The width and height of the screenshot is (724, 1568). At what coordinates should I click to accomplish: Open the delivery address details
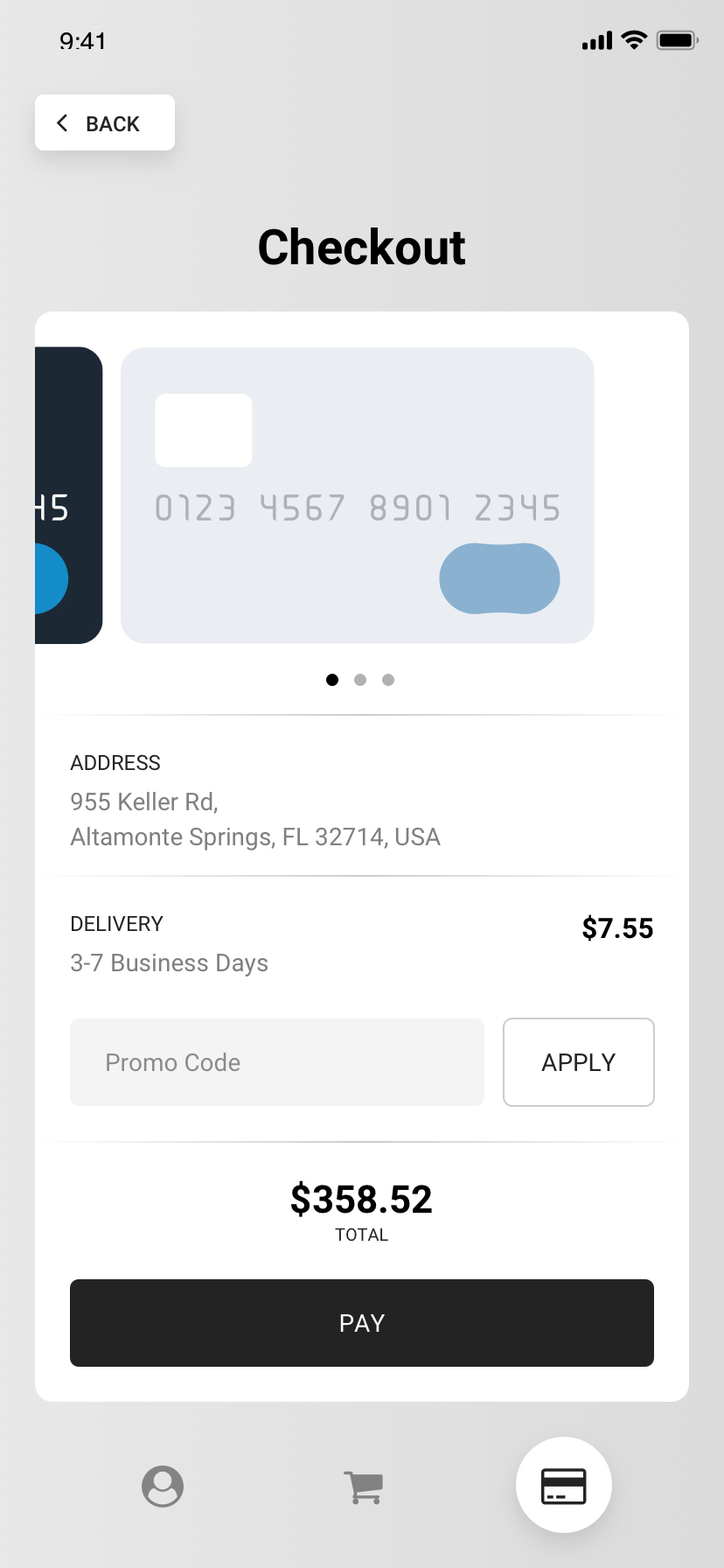coord(362,801)
